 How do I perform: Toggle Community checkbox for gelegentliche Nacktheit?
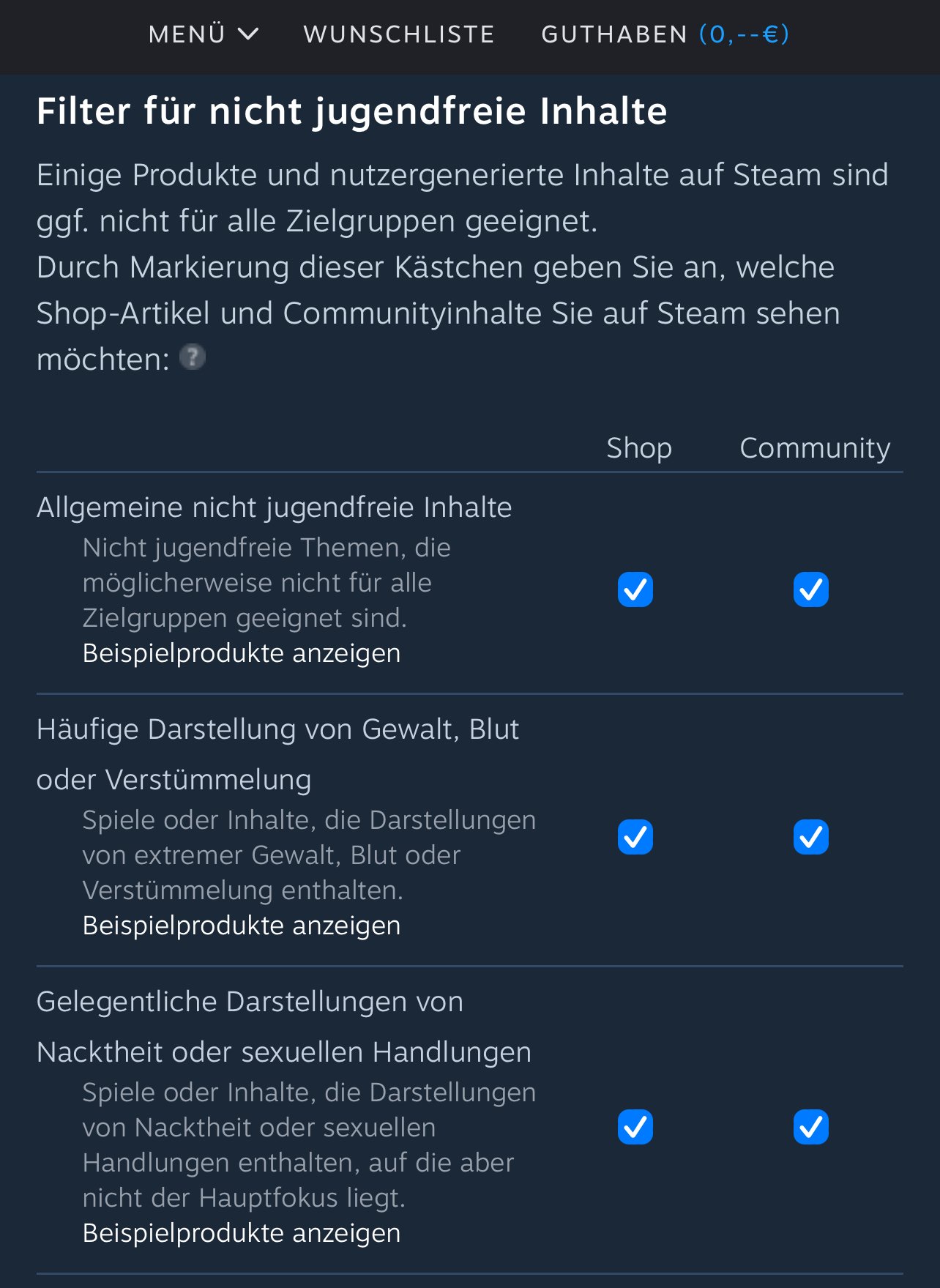[x=810, y=1127]
